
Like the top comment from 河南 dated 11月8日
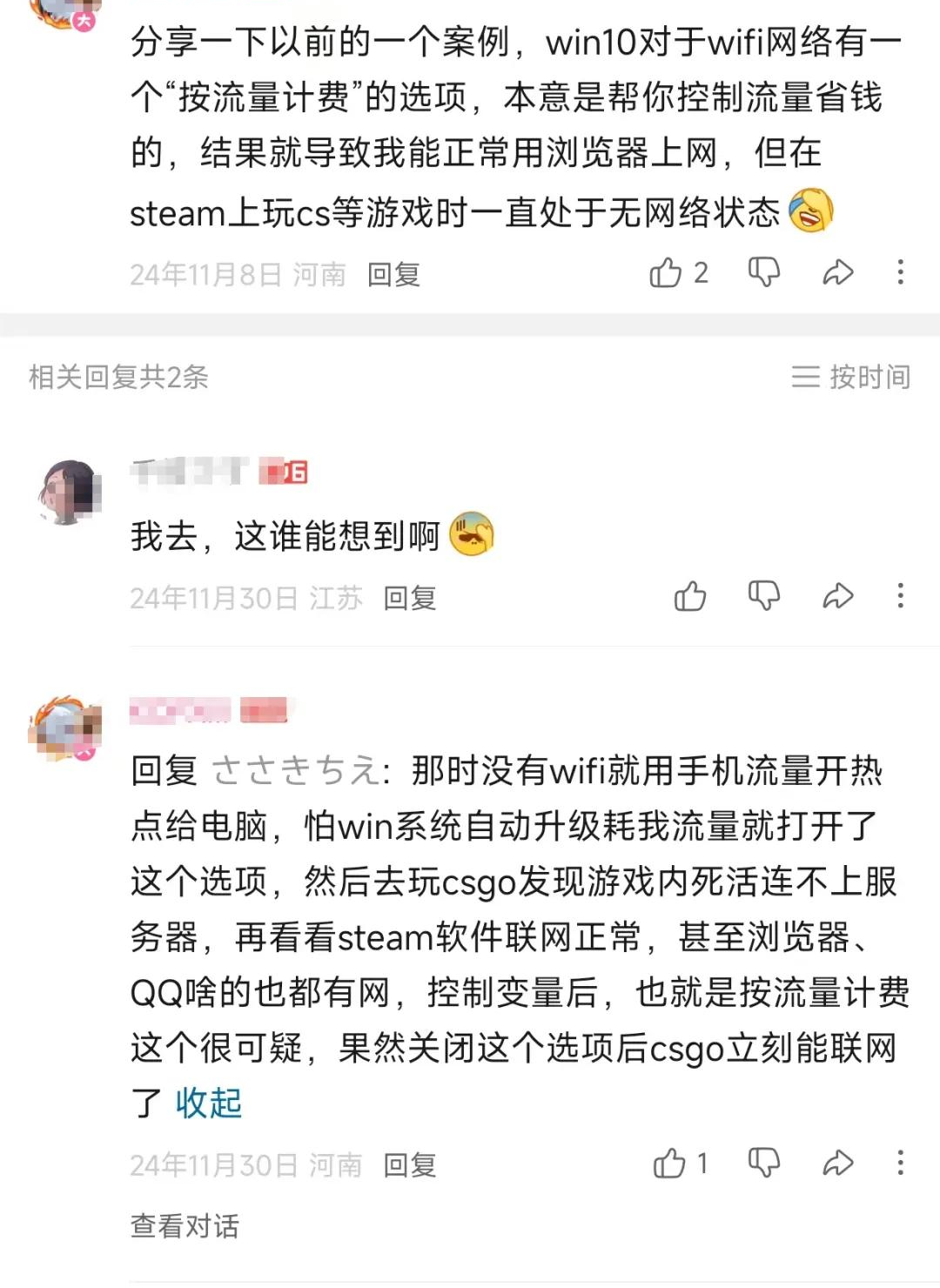(x=667, y=273)
